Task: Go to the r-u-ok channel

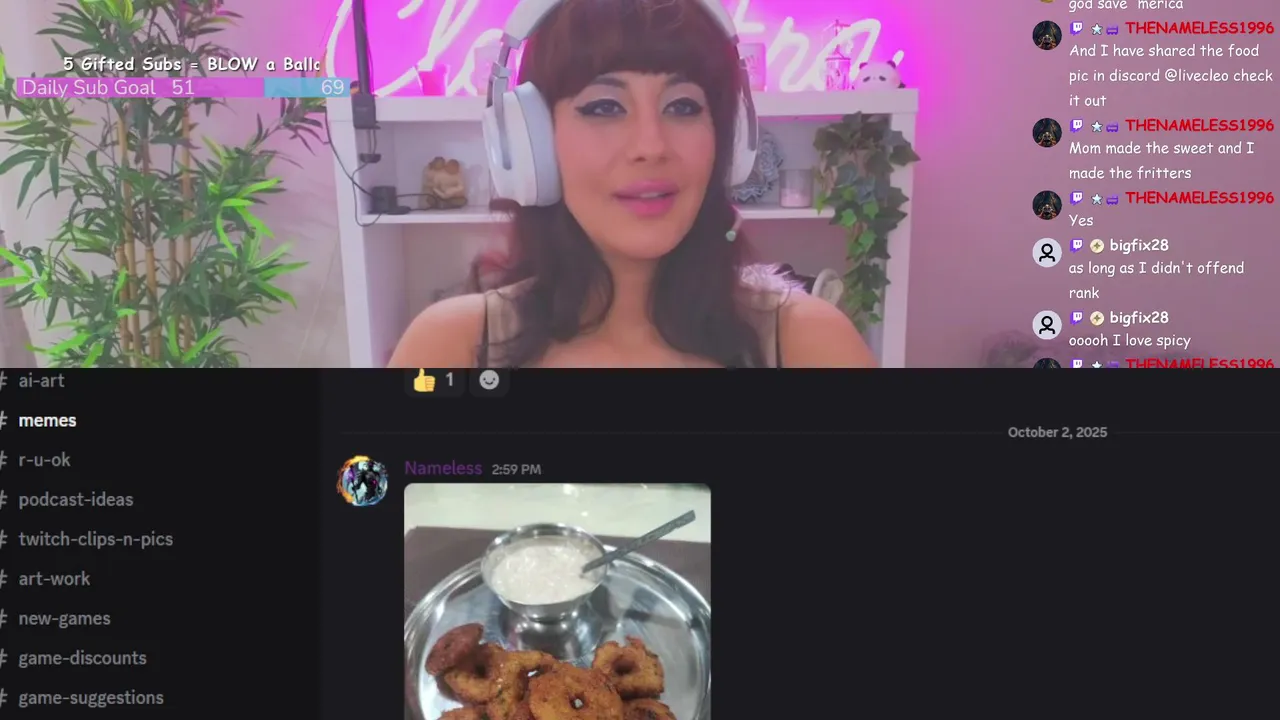Action: 44,460
